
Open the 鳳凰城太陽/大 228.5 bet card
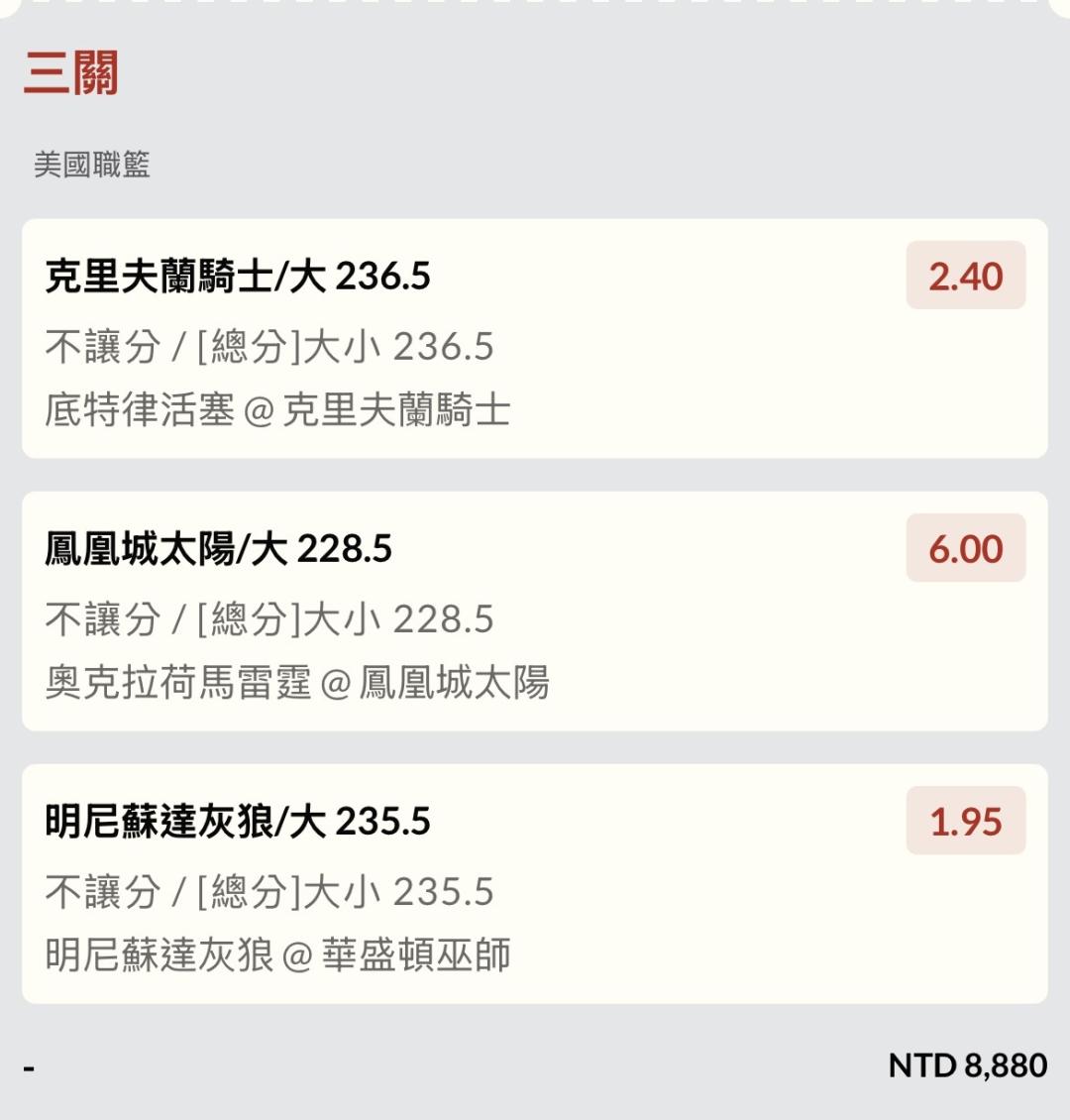(535, 612)
